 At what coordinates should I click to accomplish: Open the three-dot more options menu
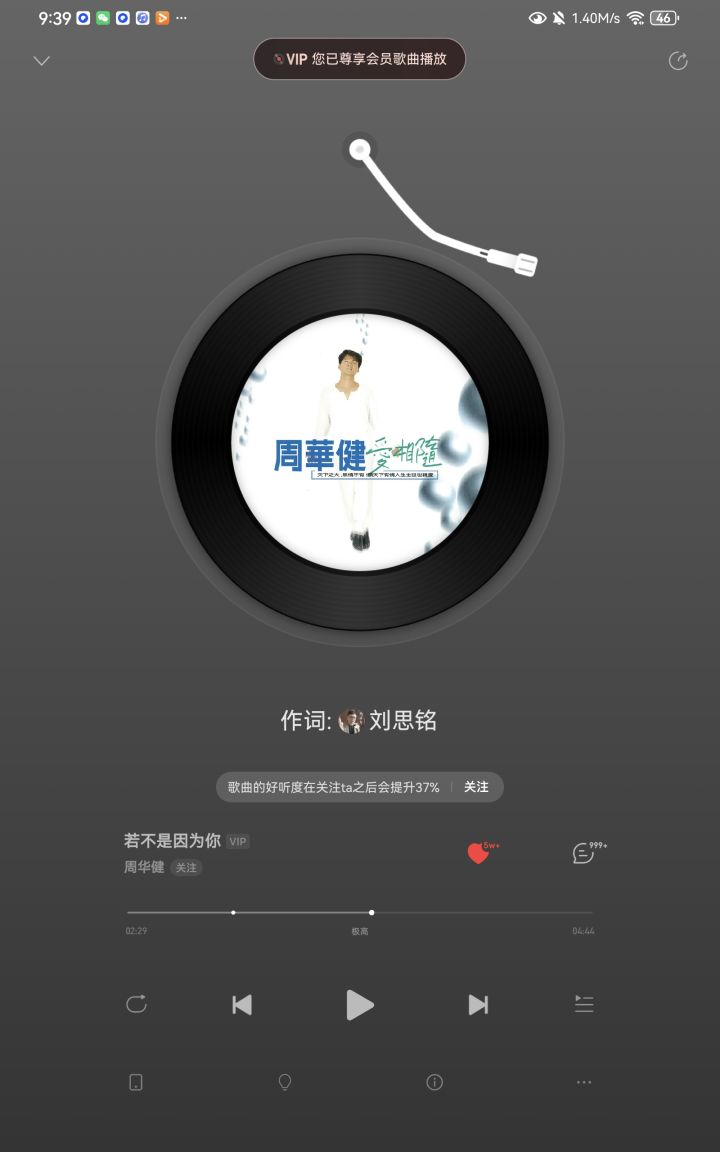584,1081
